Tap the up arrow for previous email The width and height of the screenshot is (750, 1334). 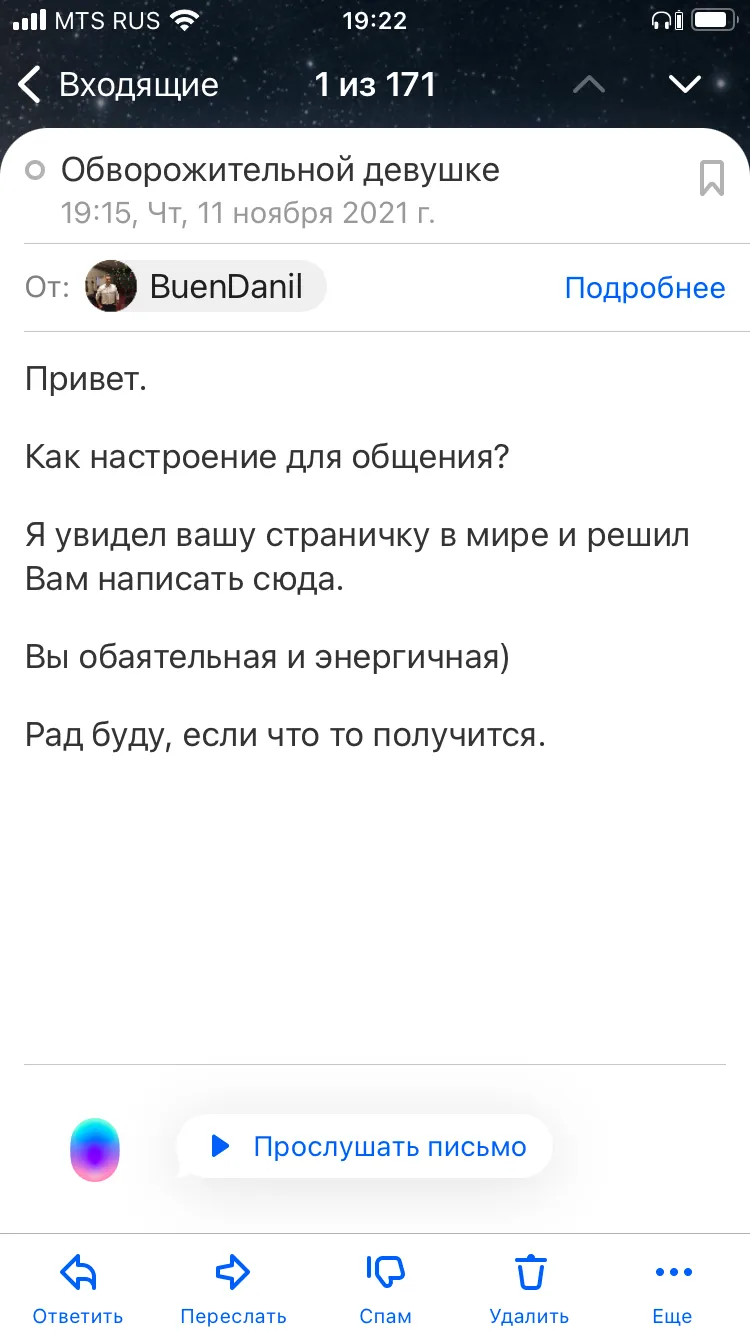tap(589, 85)
